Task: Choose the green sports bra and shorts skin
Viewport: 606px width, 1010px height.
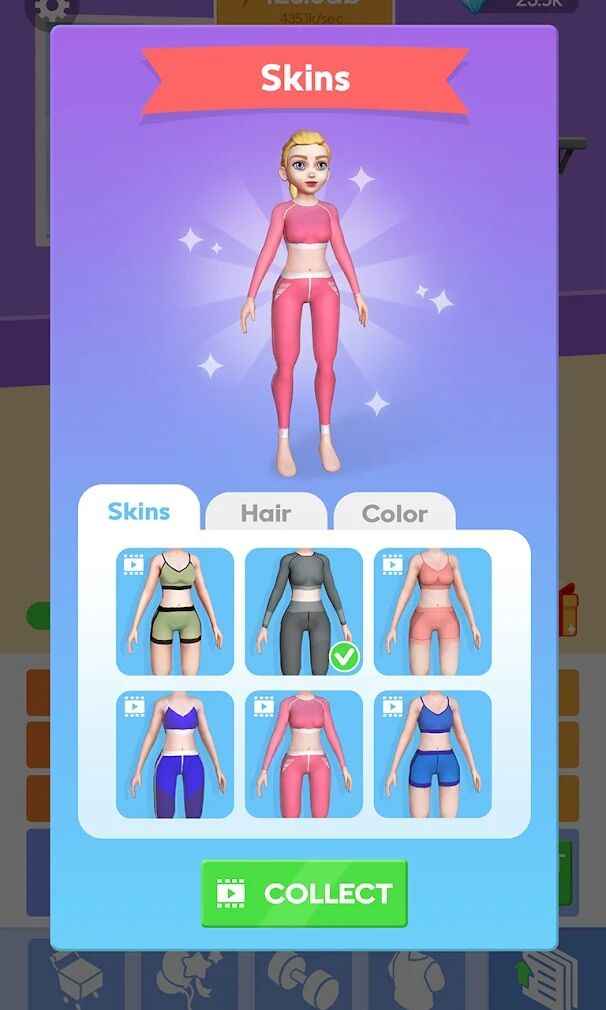Action: 175,611
